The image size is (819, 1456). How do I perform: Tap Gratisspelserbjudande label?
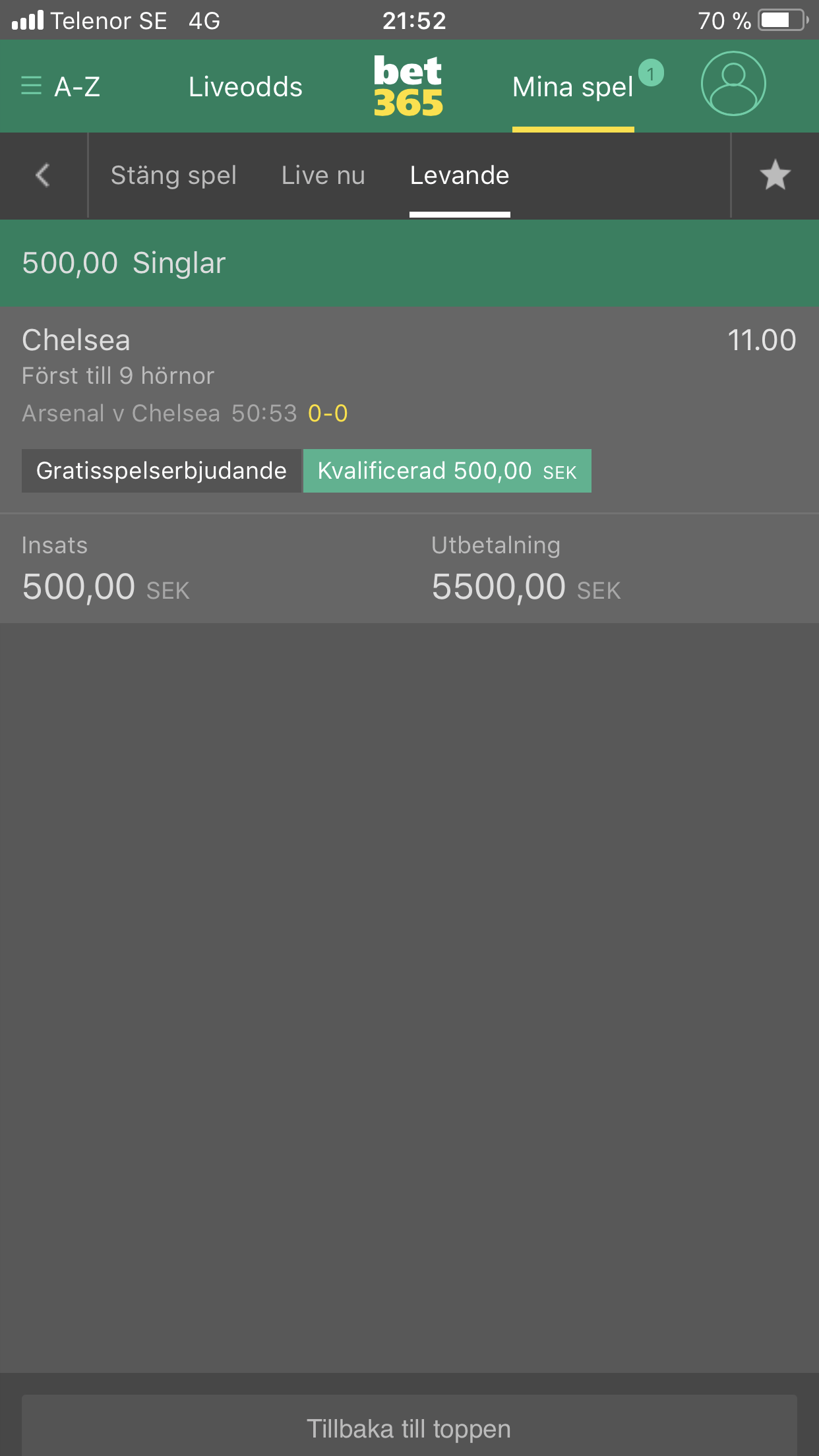[162, 471]
